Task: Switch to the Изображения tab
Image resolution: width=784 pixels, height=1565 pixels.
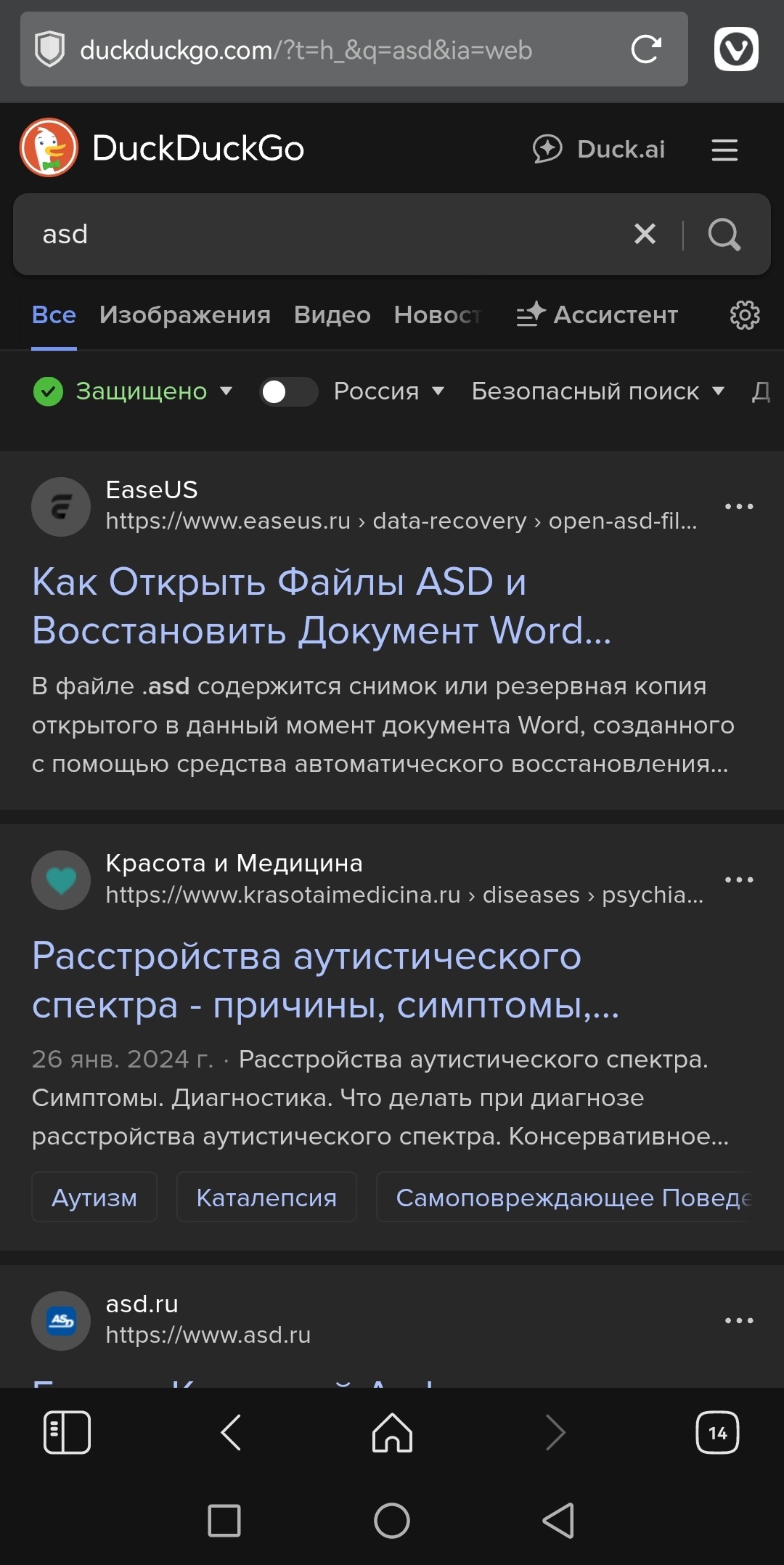Action: 184,314
